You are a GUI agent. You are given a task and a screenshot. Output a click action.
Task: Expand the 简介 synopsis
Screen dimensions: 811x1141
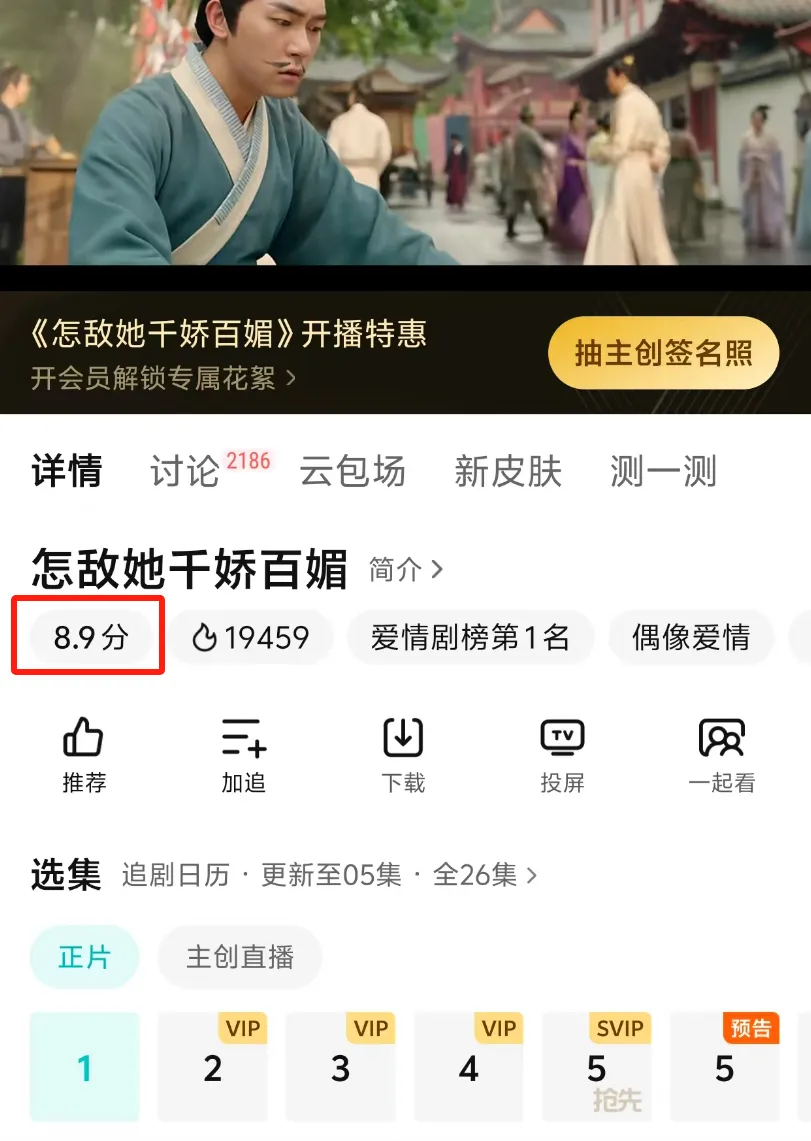405,570
